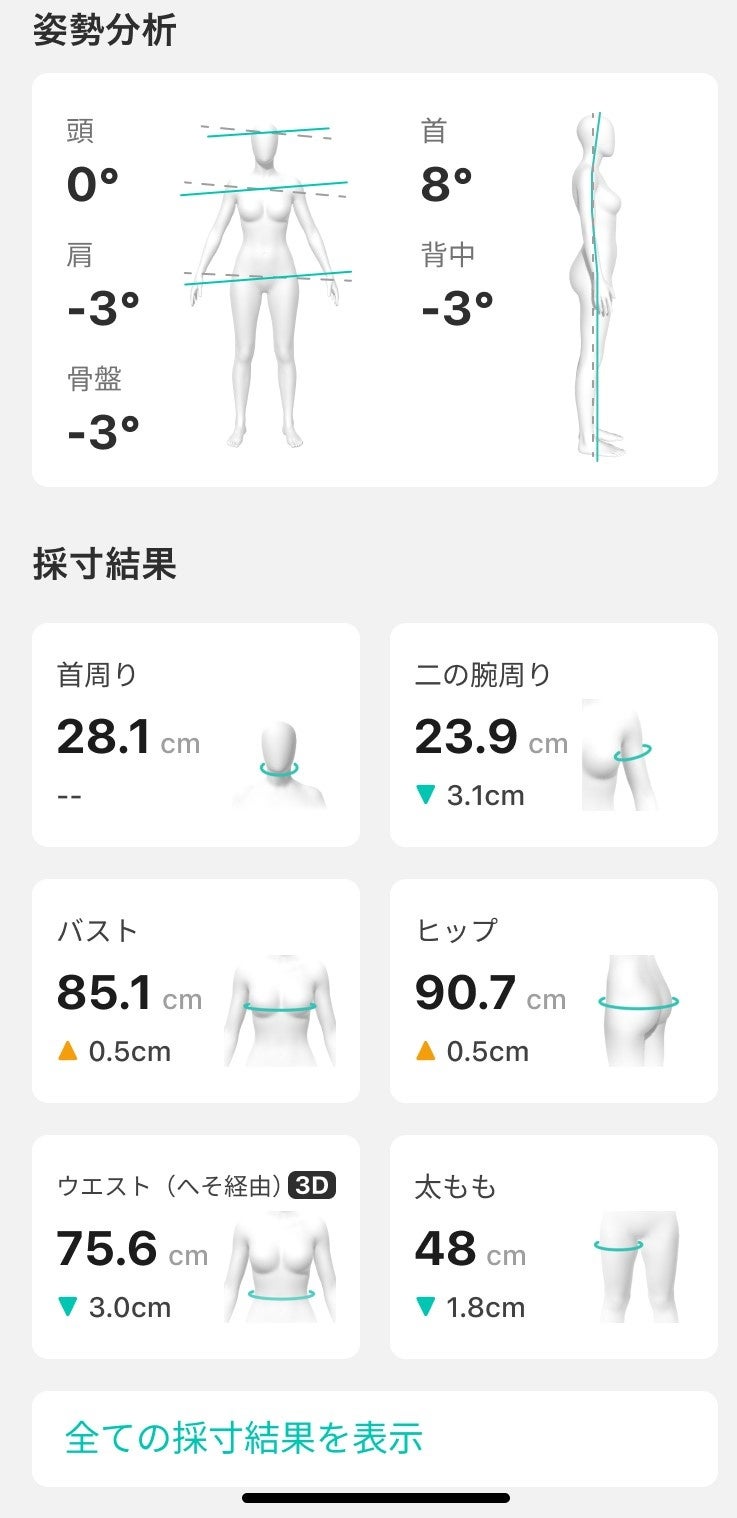737x1518 pixels.
Task: Select the 太もも measurement card
Action: coord(553,1247)
